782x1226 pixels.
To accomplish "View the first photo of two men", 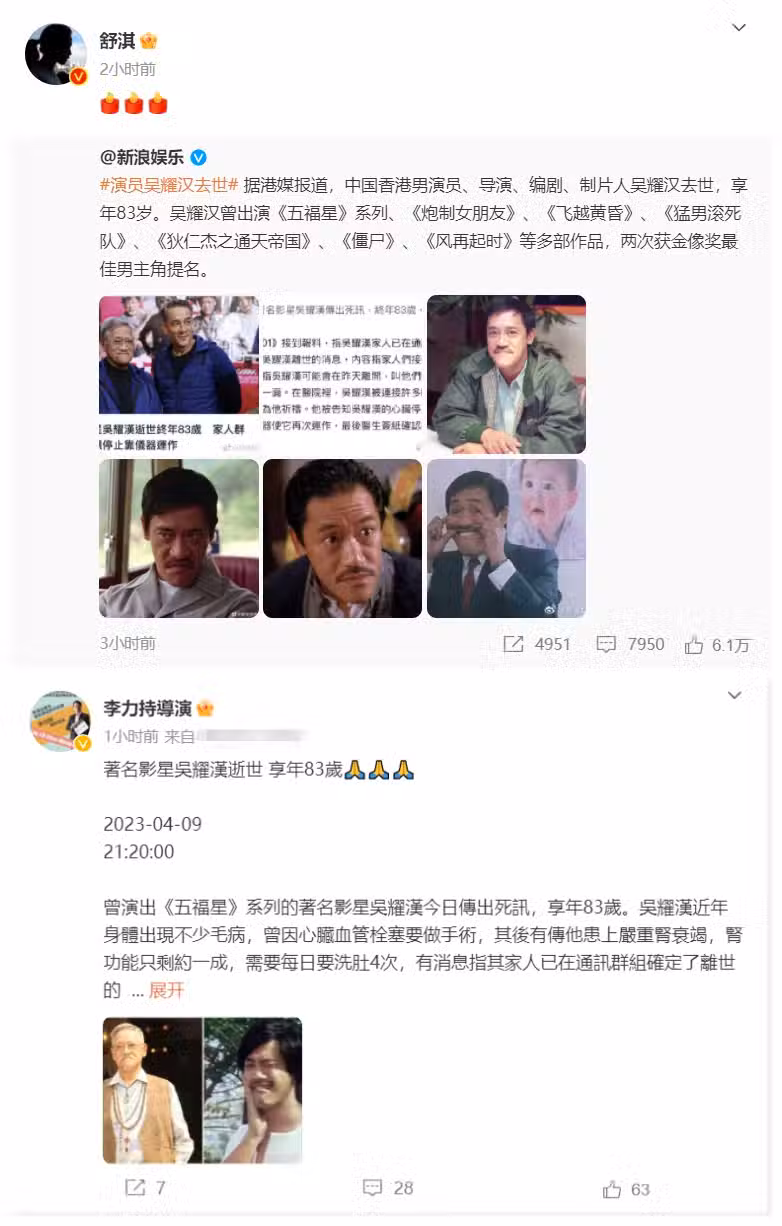I will (178, 374).
